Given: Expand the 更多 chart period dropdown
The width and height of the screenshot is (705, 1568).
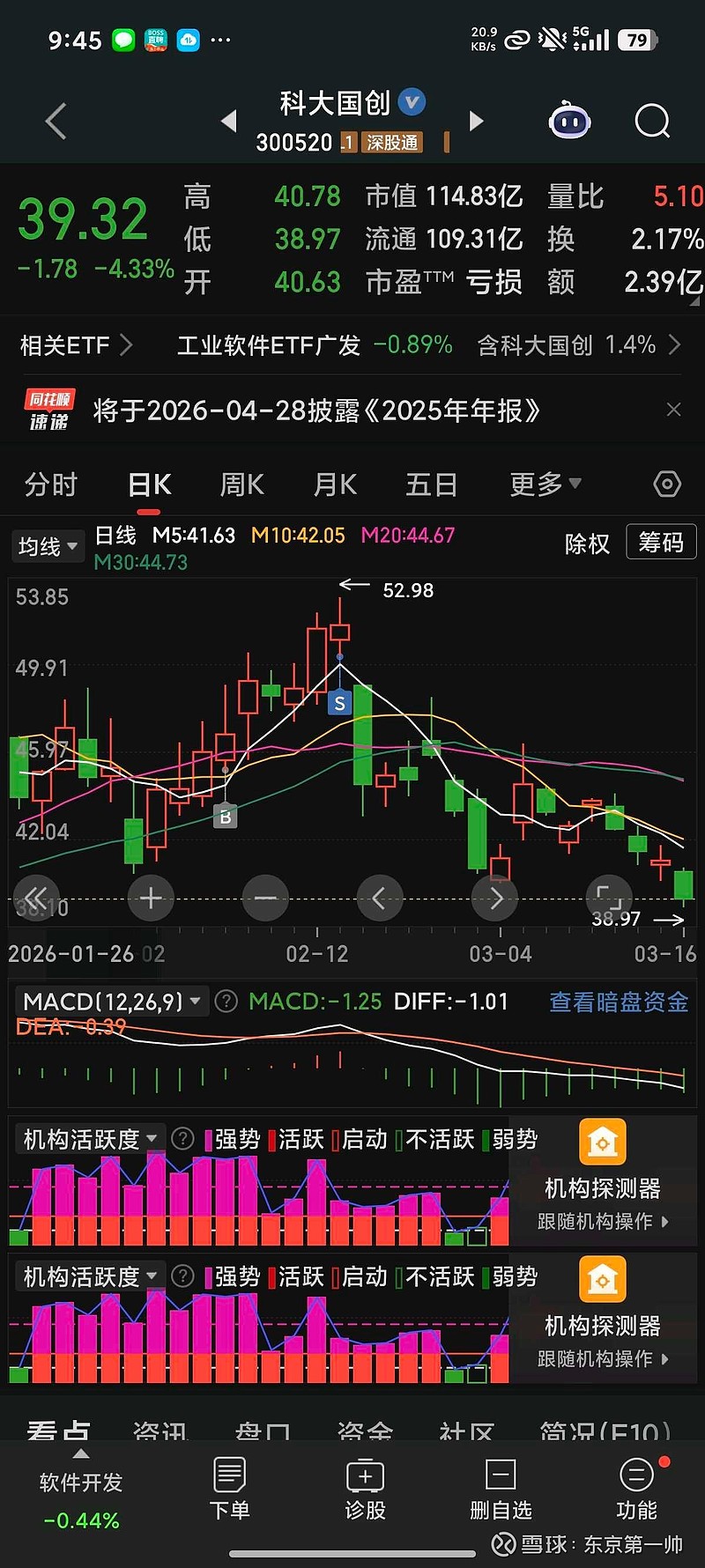Looking at the screenshot, I should pos(545,484).
